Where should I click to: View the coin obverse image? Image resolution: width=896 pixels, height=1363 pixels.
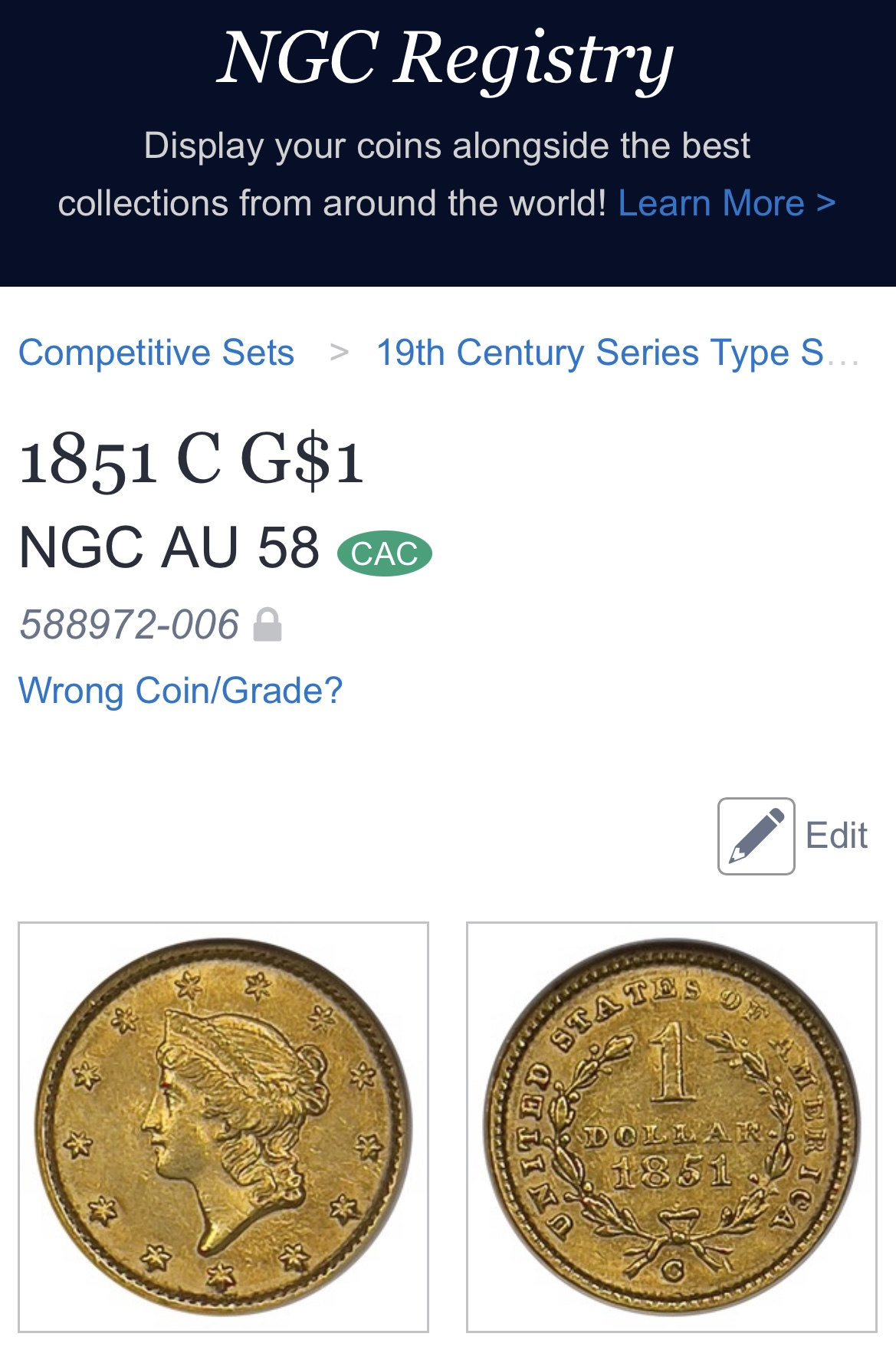click(223, 1127)
